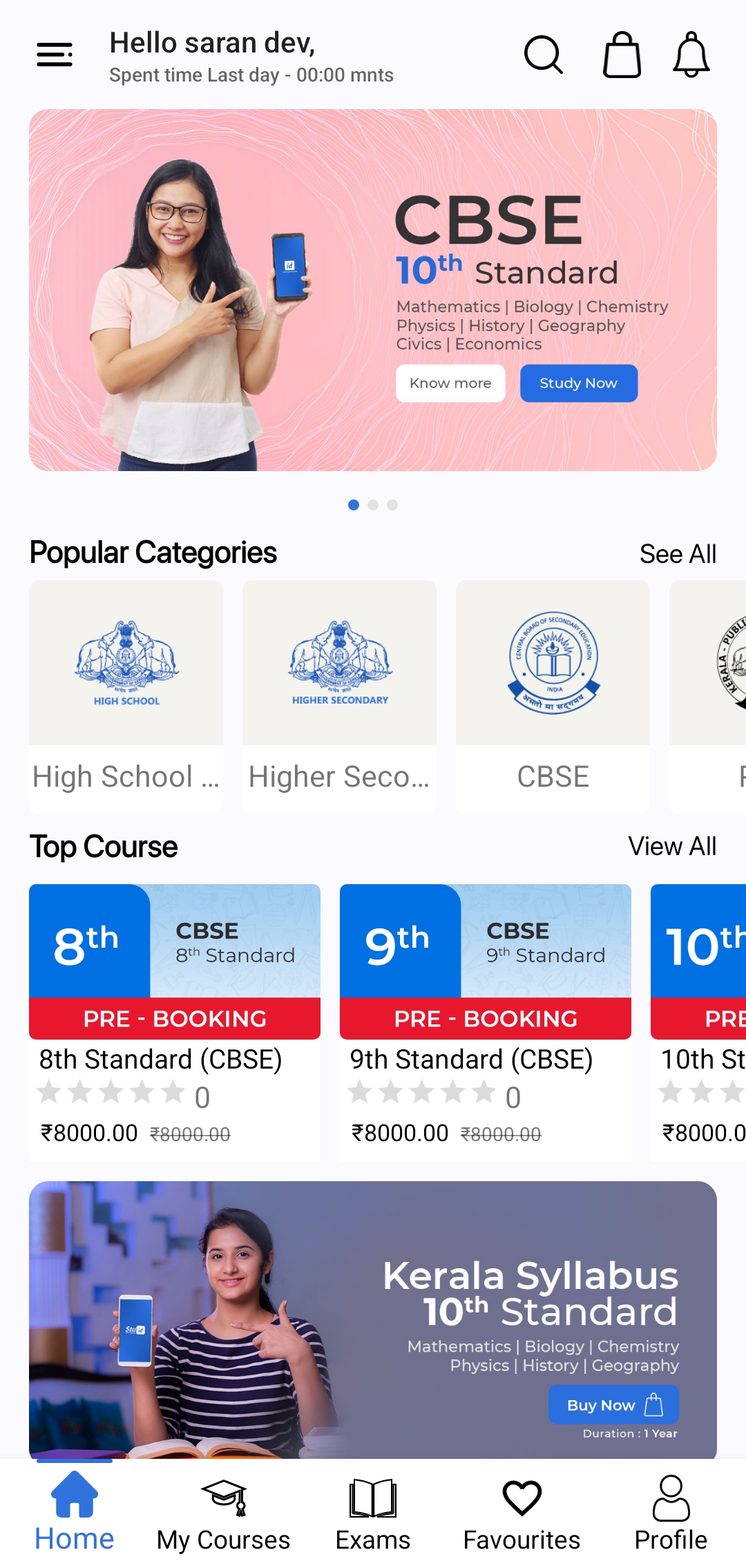746x1568 pixels.
Task: Open the notifications bell
Action: (x=691, y=55)
